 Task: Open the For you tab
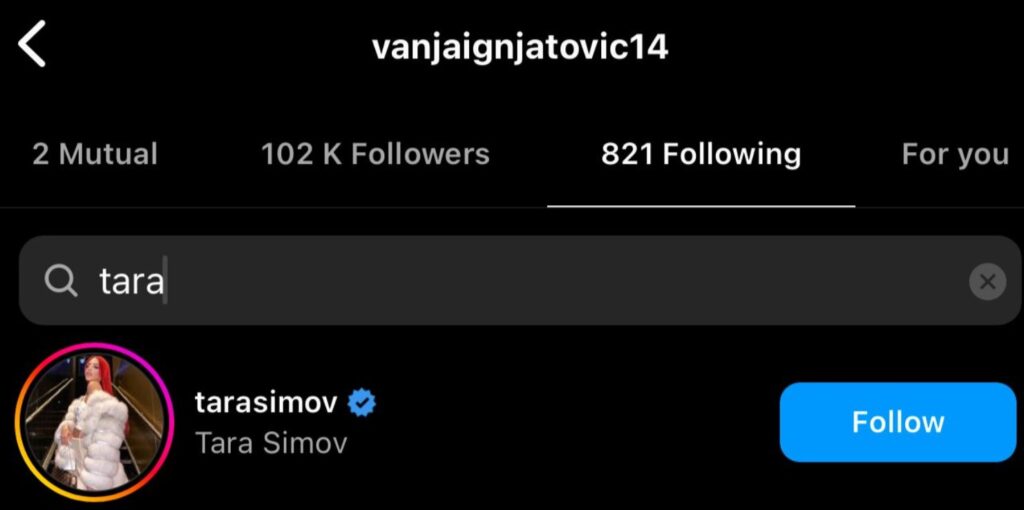click(954, 154)
